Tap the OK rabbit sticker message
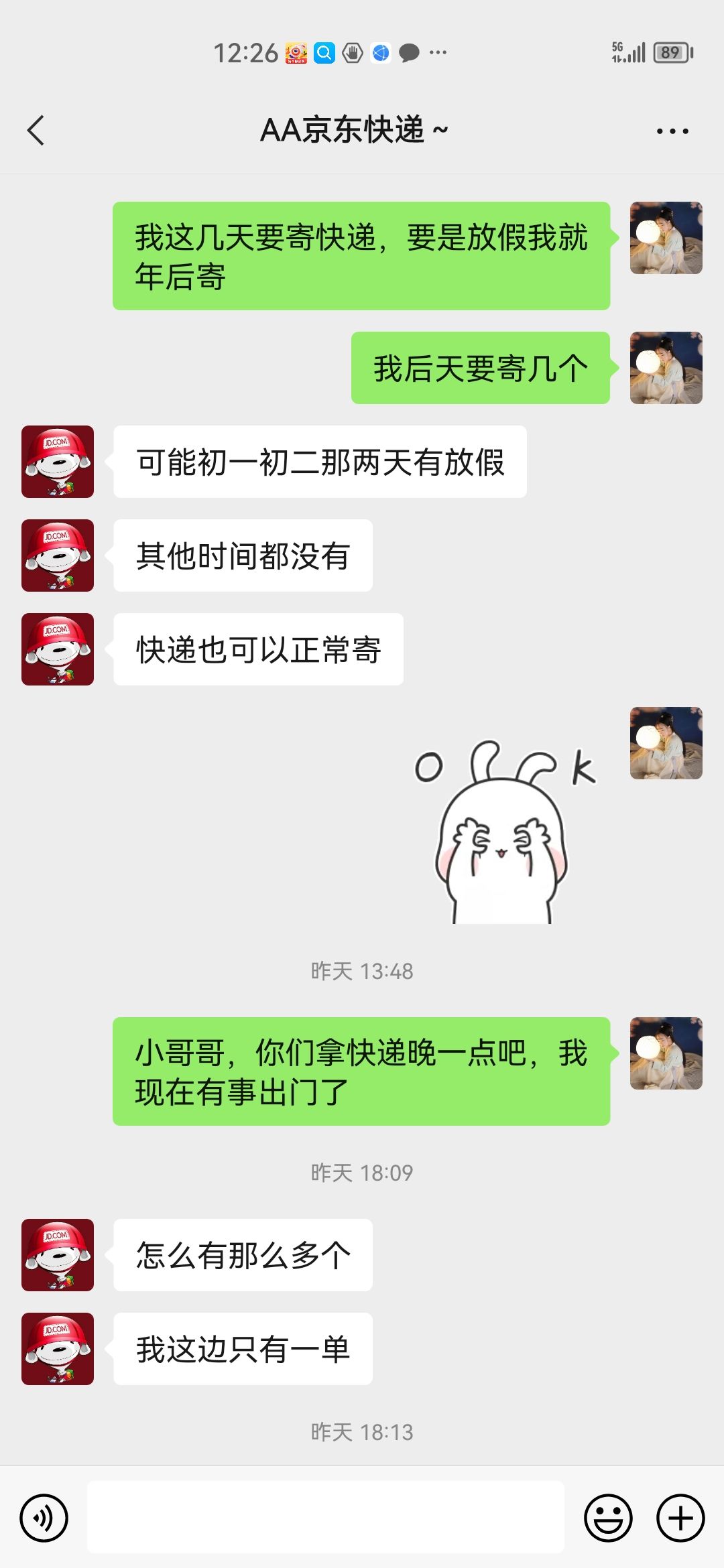Viewport: 724px width, 1568px height. tap(504, 831)
